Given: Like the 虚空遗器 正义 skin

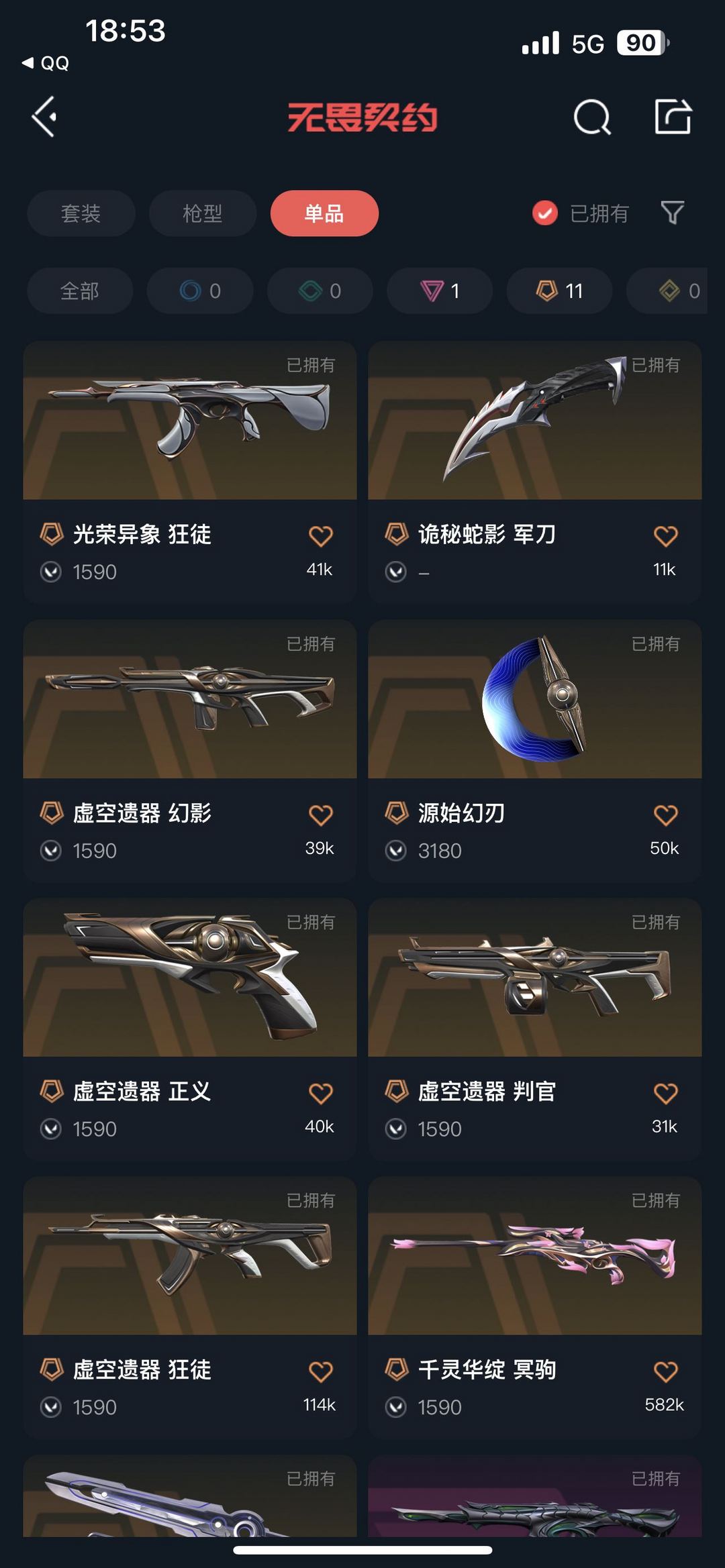Looking at the screenshot, I should pyautogui.click(x=320, y=1094).
